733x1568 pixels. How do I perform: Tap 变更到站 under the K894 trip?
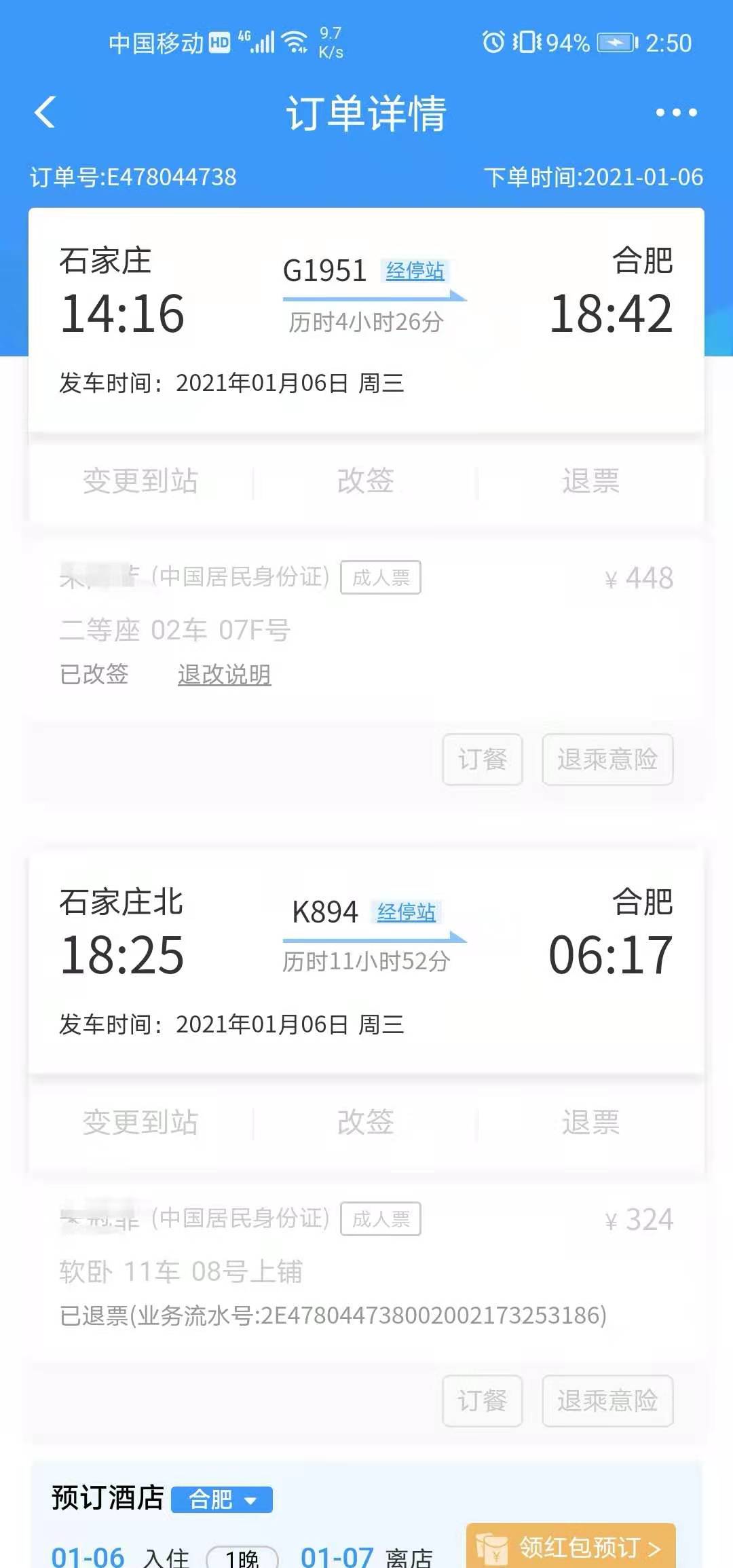coord(140,1123)
